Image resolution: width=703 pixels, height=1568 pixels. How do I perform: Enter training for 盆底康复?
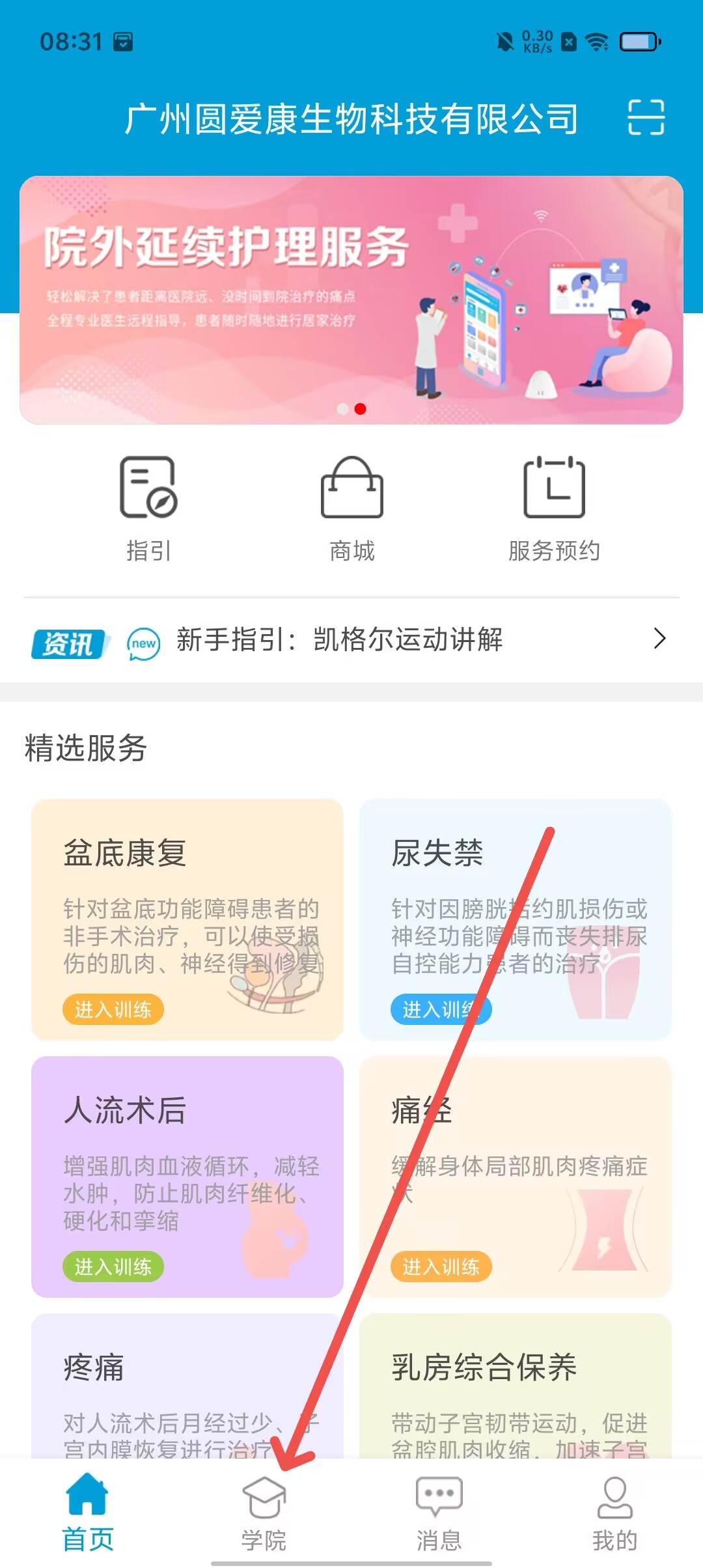113,1009
